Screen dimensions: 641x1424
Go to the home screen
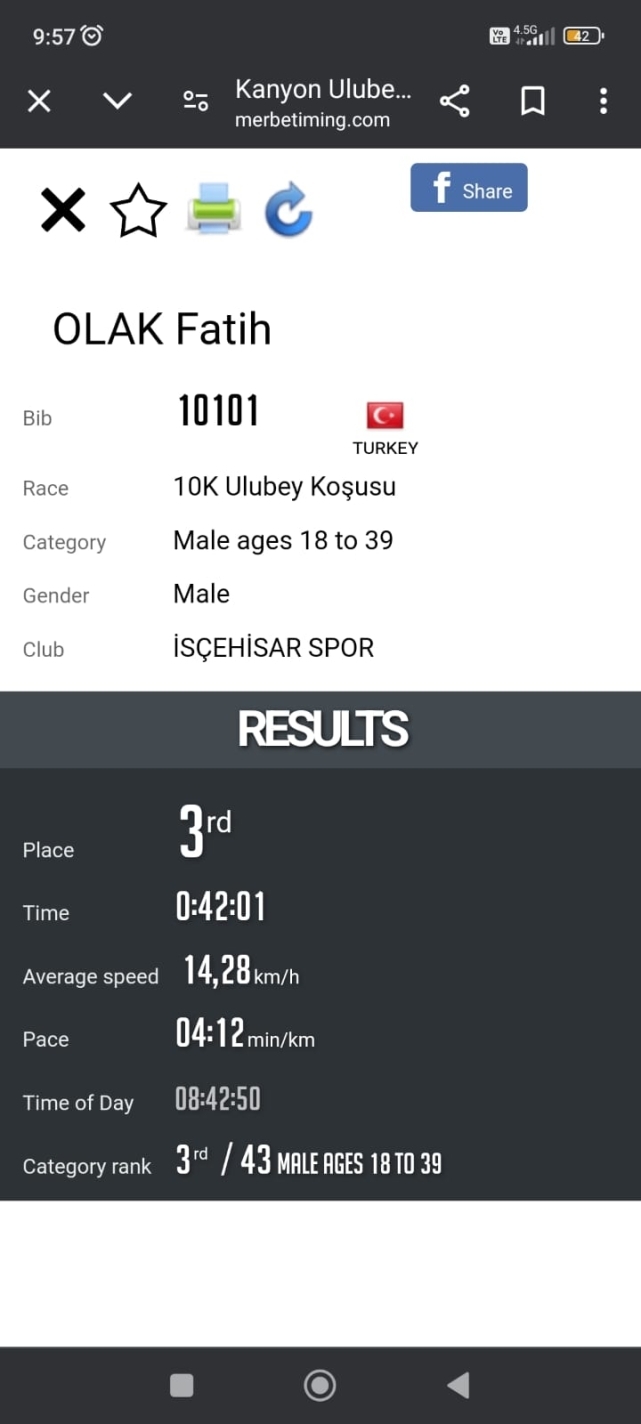320,1385
